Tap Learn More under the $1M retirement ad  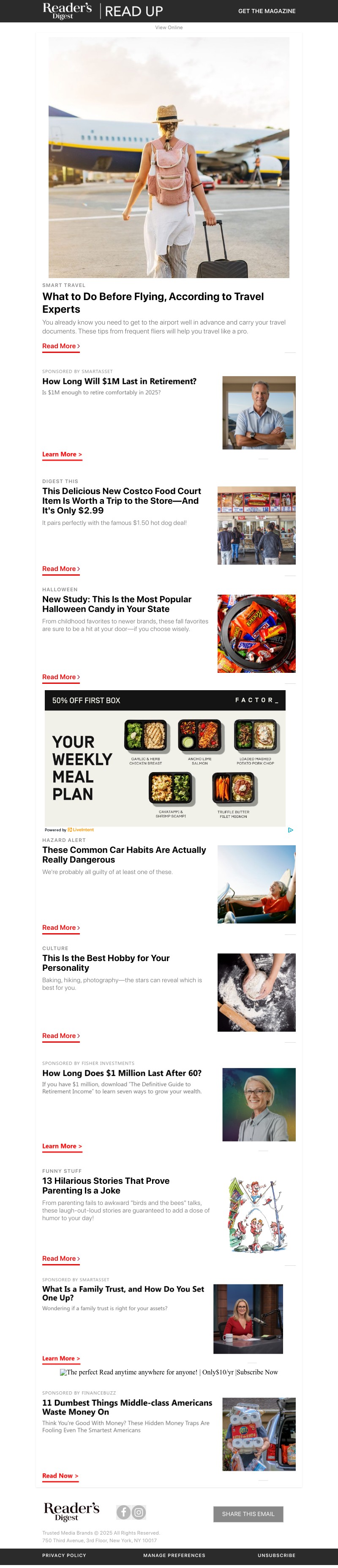(x=62, y=455)
